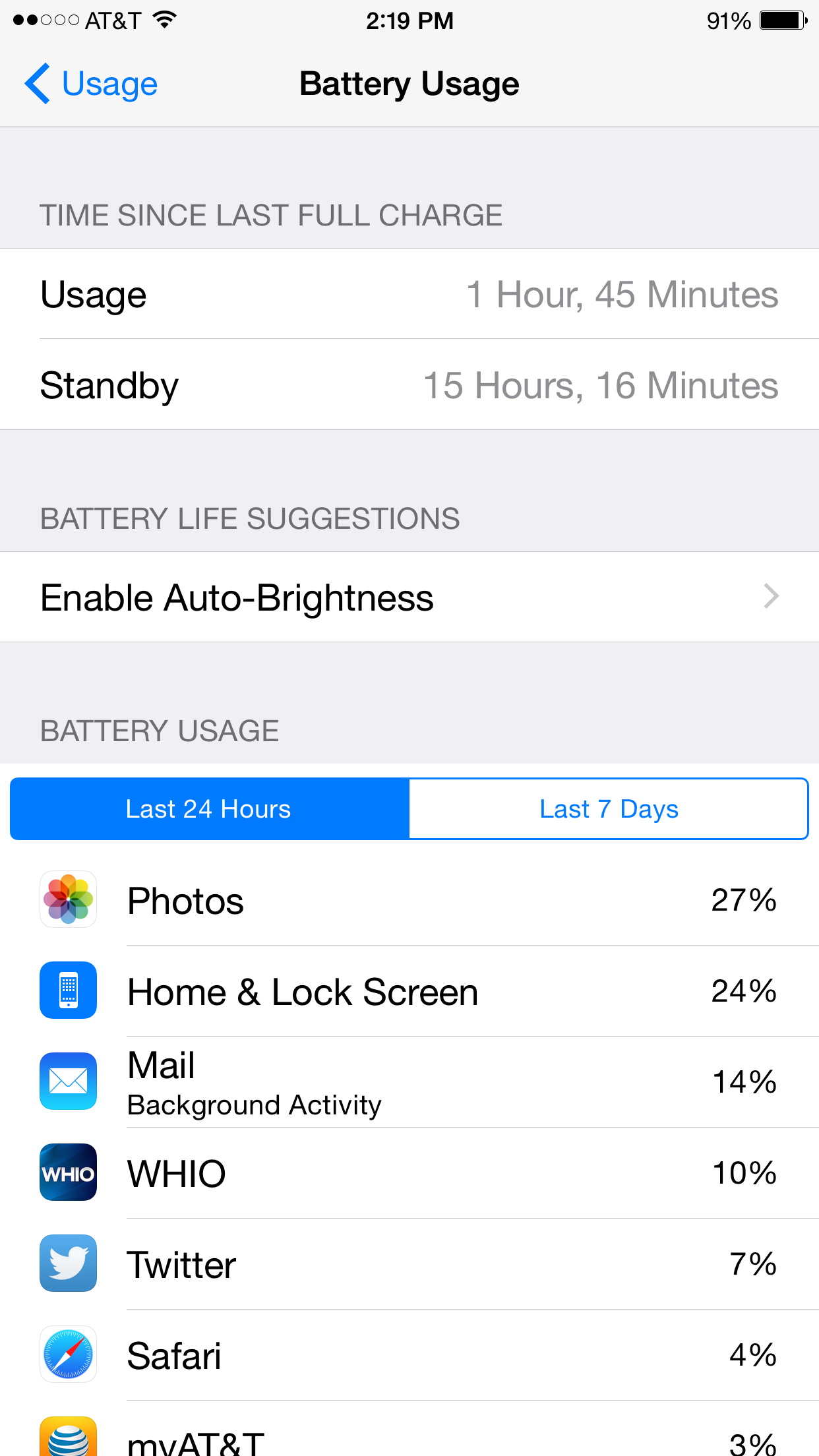Switch to the Last 7 Days view

click(609, 808)
